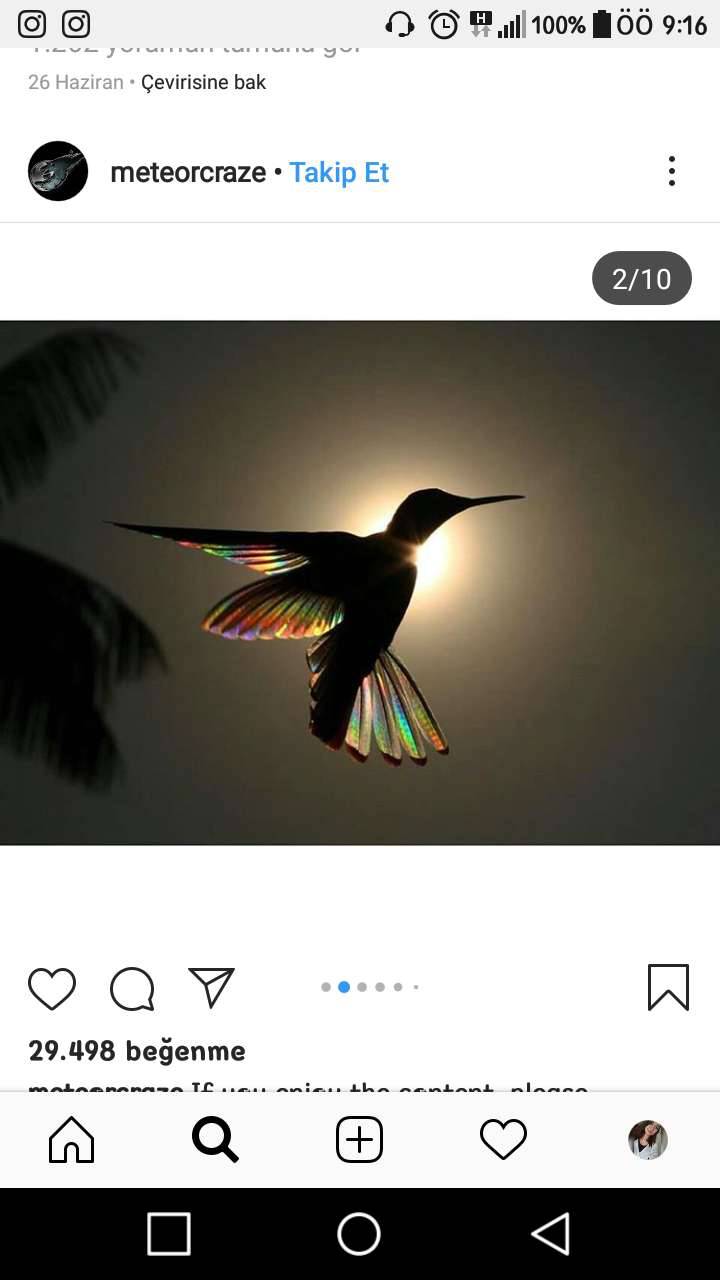The height and width of the screenshot is (1280, 720).
Task: Open the activity heart tab
Action: click(x=503, y=1140)
